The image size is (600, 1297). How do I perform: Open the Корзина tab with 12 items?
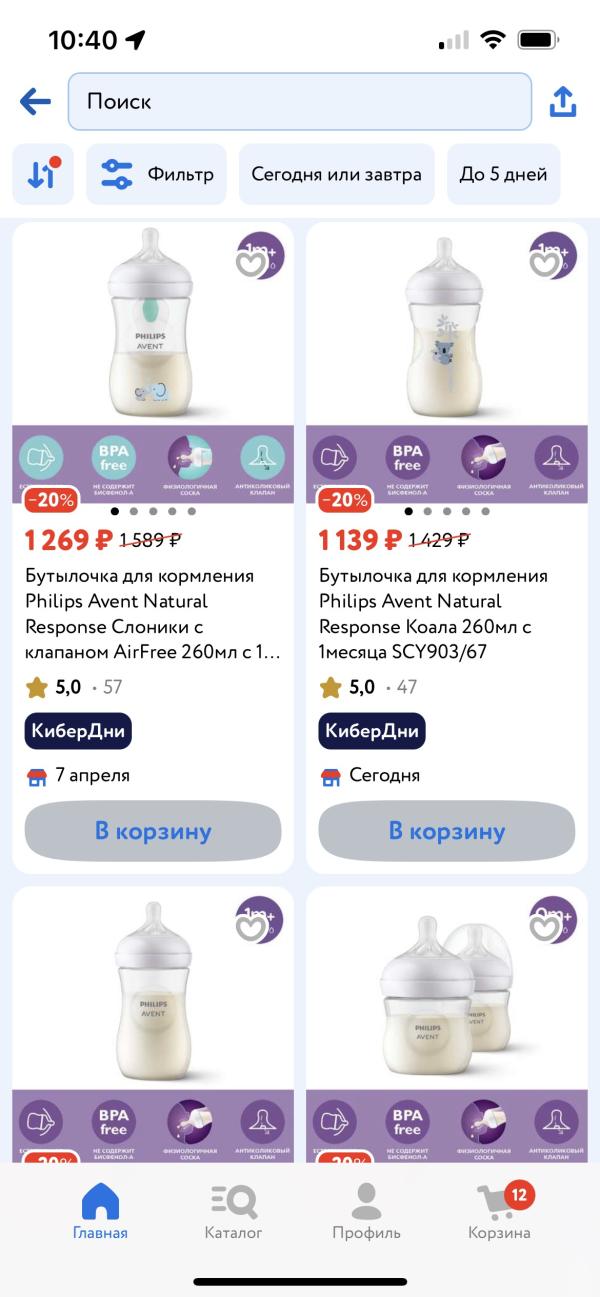pos(500,1210)
